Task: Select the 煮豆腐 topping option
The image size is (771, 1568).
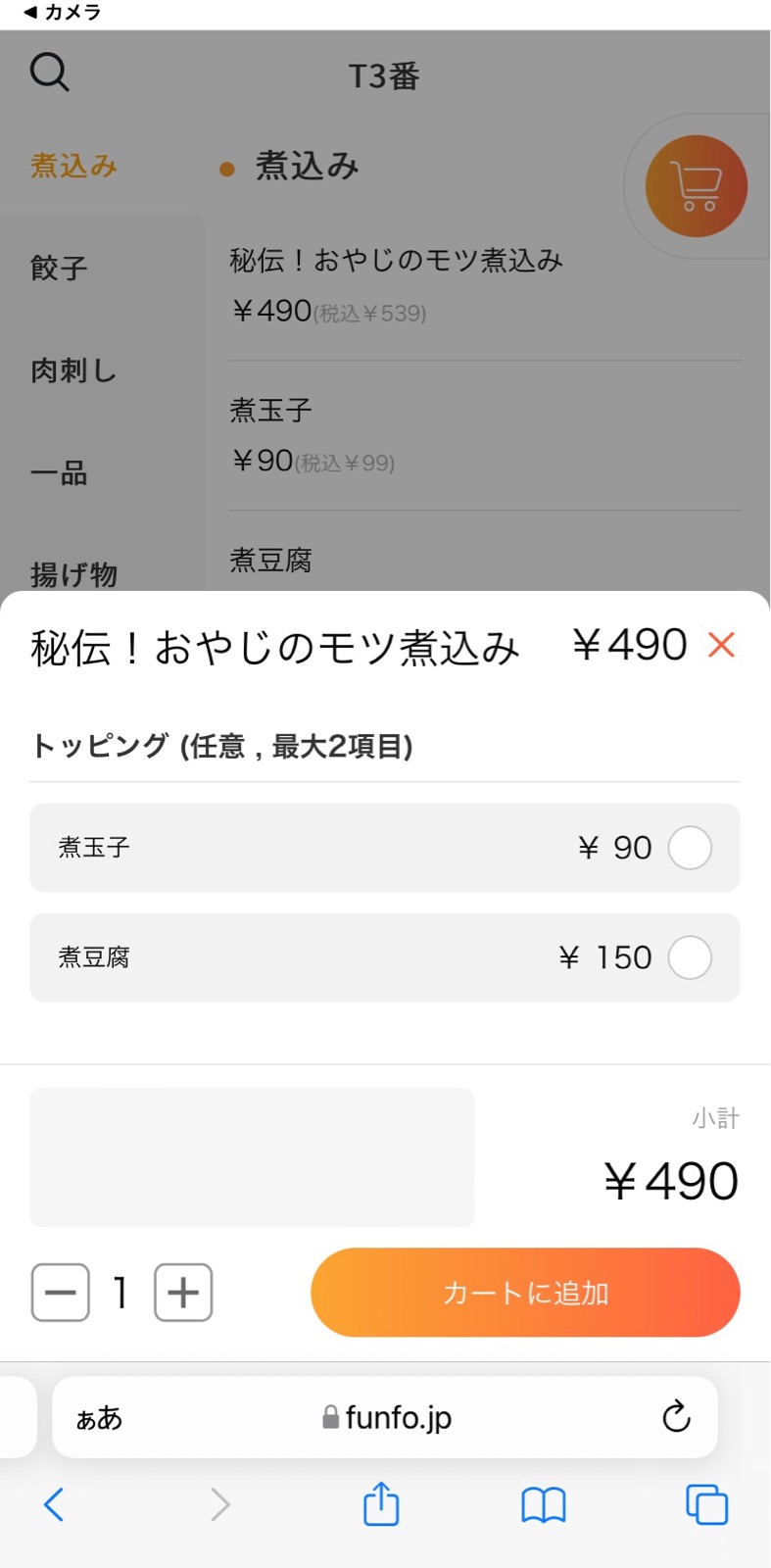Action: point(385,957)
